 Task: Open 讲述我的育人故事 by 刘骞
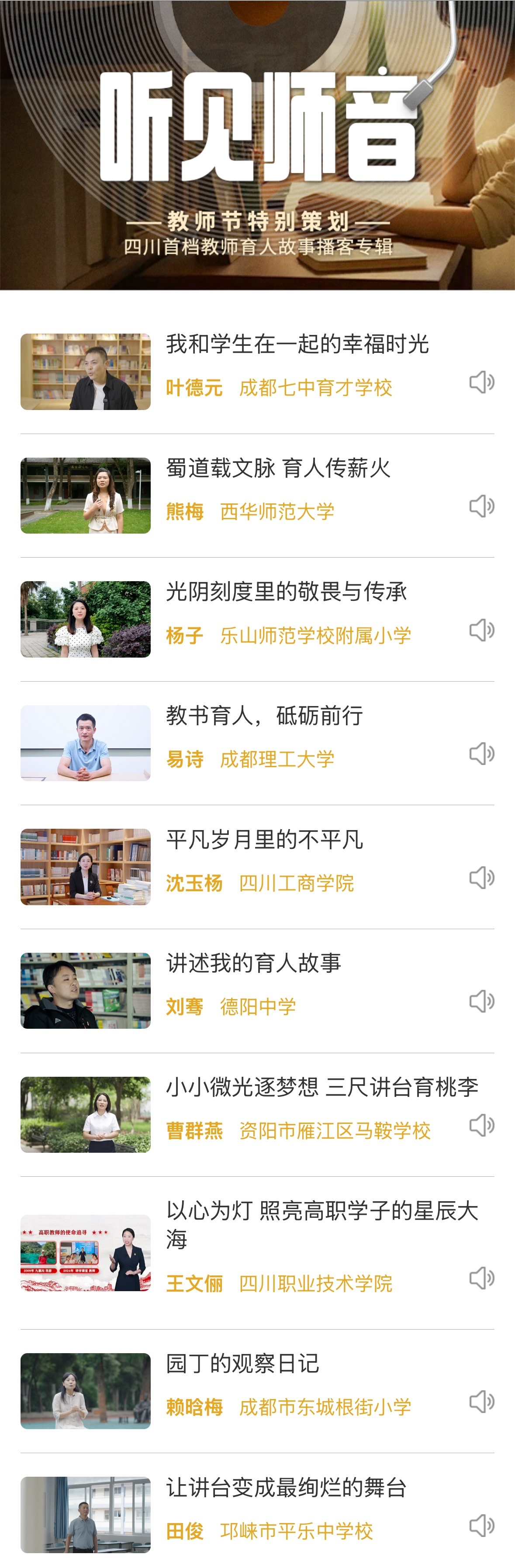pyautogui.click(x=253, y=964)
